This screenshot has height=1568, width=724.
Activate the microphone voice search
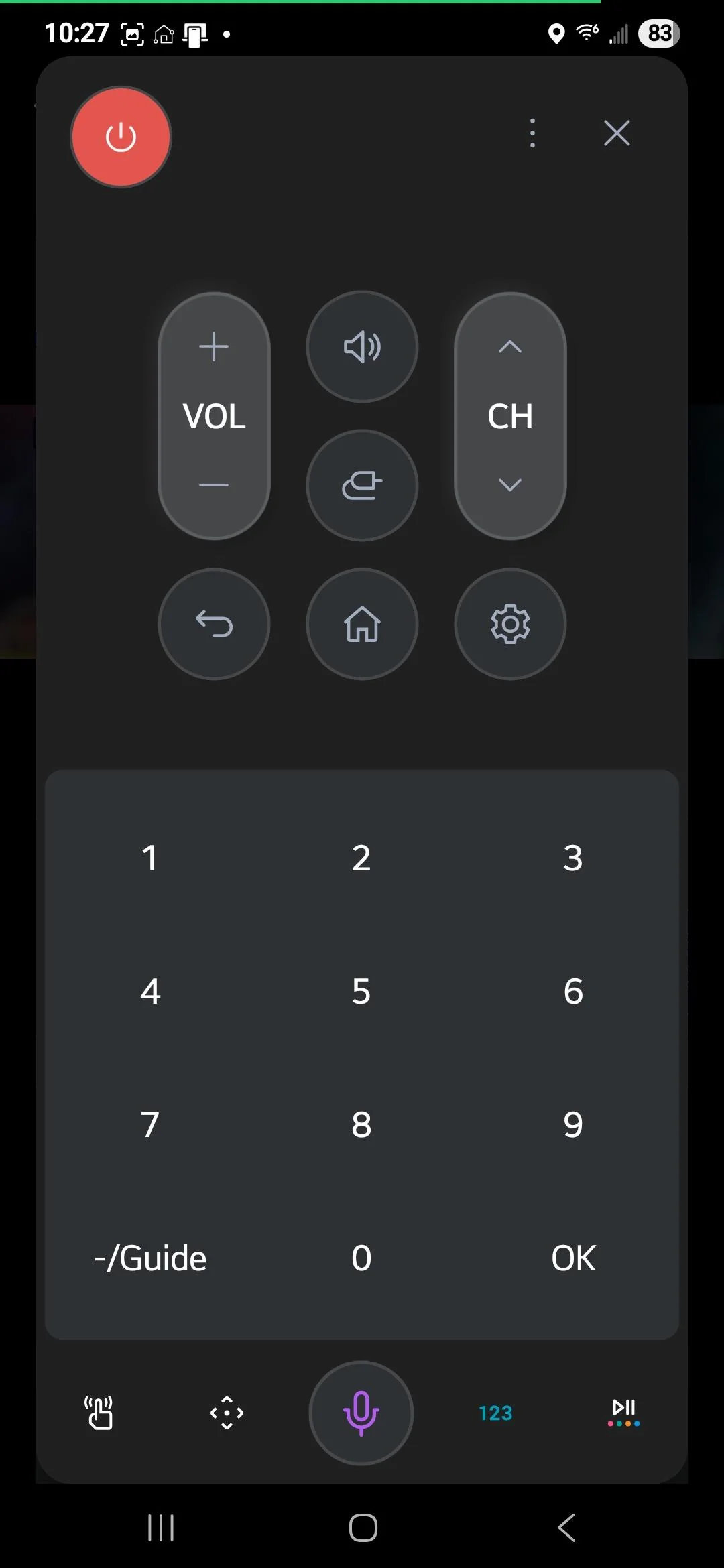coord(361,1413)
